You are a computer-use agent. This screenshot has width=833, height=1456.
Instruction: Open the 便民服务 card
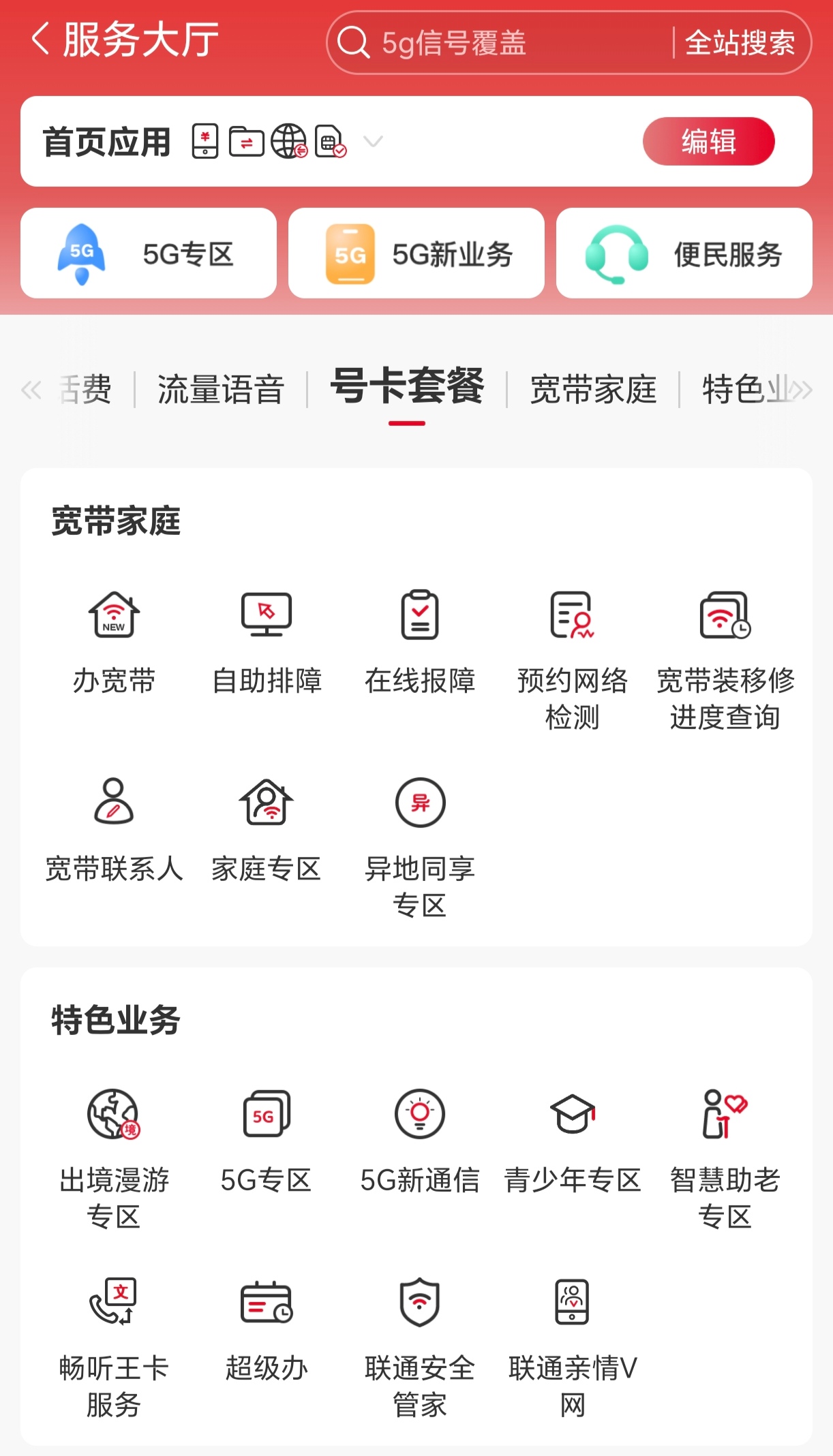[x=684, y=253]
